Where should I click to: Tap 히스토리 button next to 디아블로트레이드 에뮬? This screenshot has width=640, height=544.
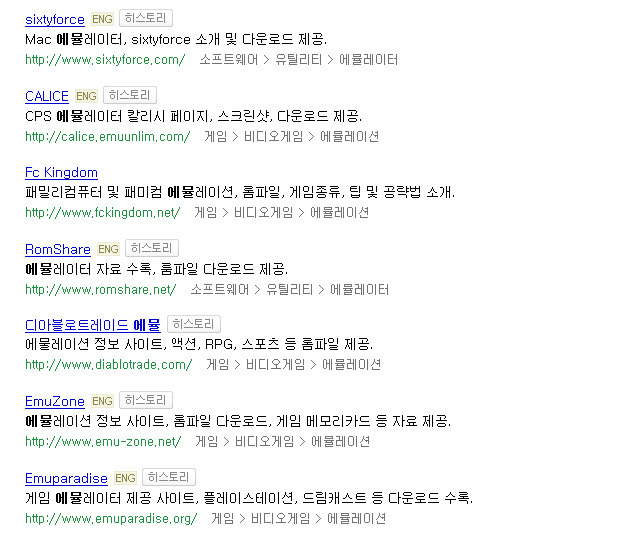click(194, 325)
